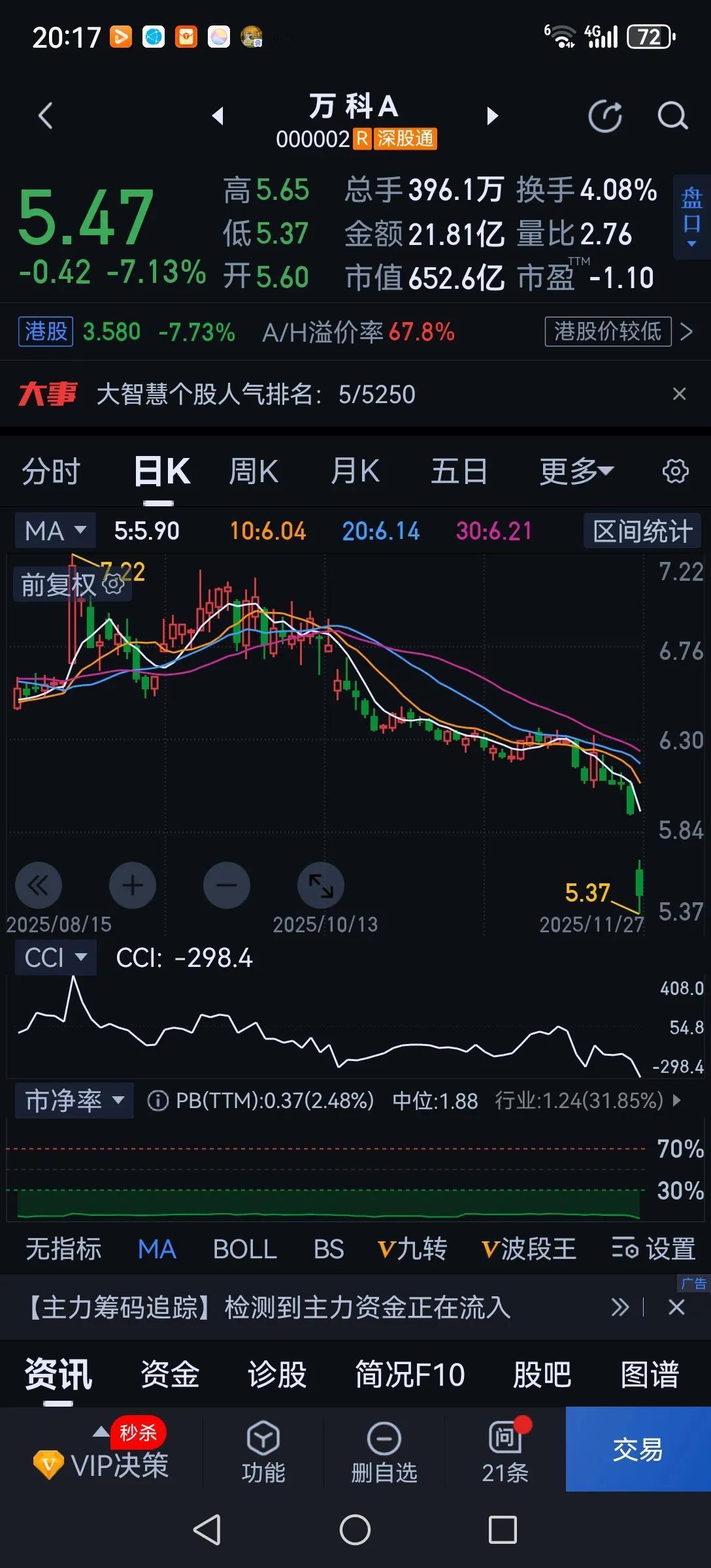Switch to the 周K weekly chart tab

click(x=254, y=471)
